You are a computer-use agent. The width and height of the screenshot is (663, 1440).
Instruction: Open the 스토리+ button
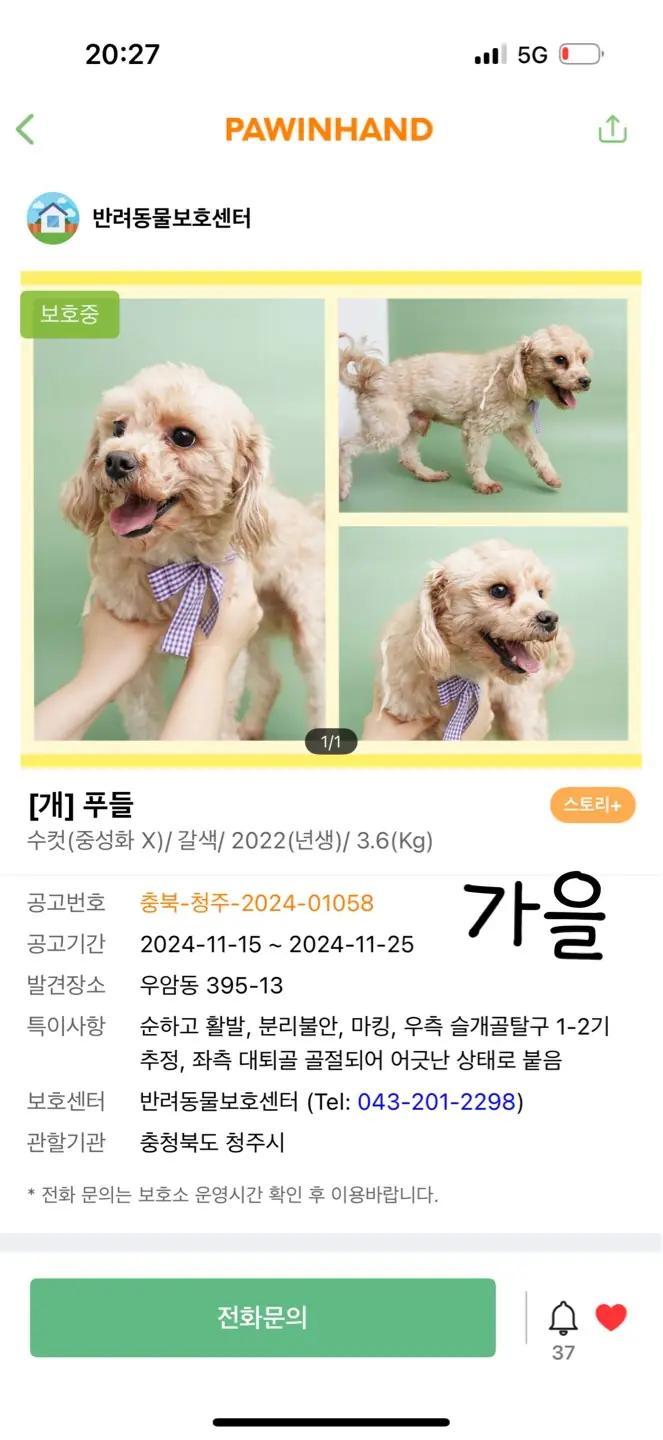pyautogui.click(x=592, y=805)
